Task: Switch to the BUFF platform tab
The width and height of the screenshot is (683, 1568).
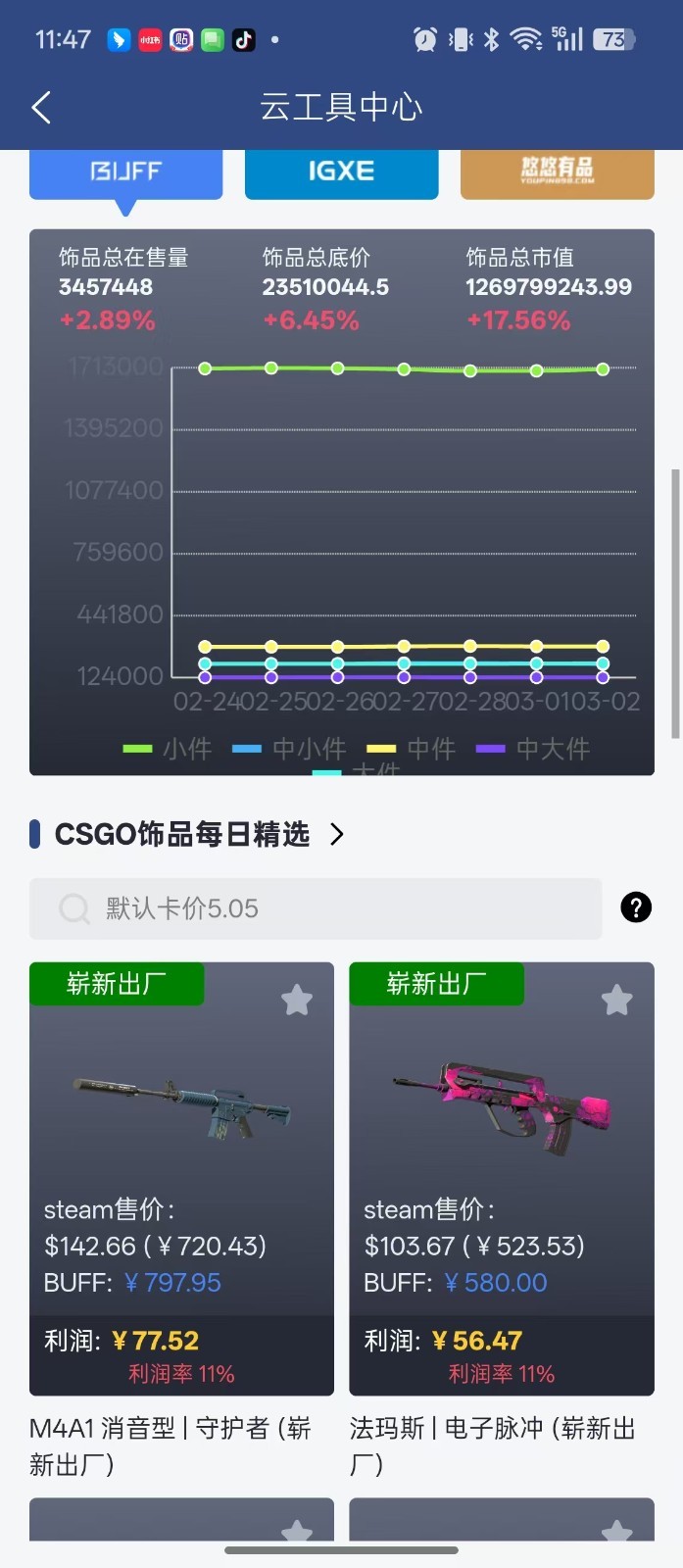Action: (125, 171)
